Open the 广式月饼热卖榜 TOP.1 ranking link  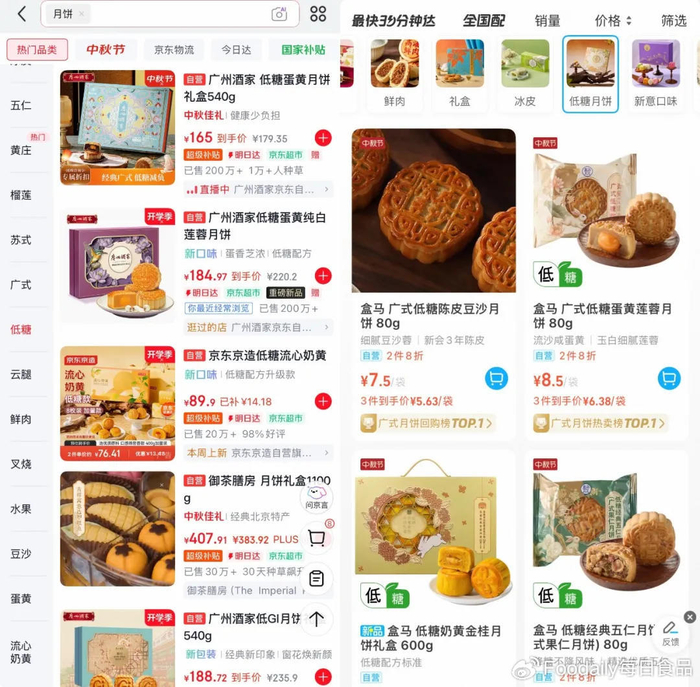[x=600, y=423]
